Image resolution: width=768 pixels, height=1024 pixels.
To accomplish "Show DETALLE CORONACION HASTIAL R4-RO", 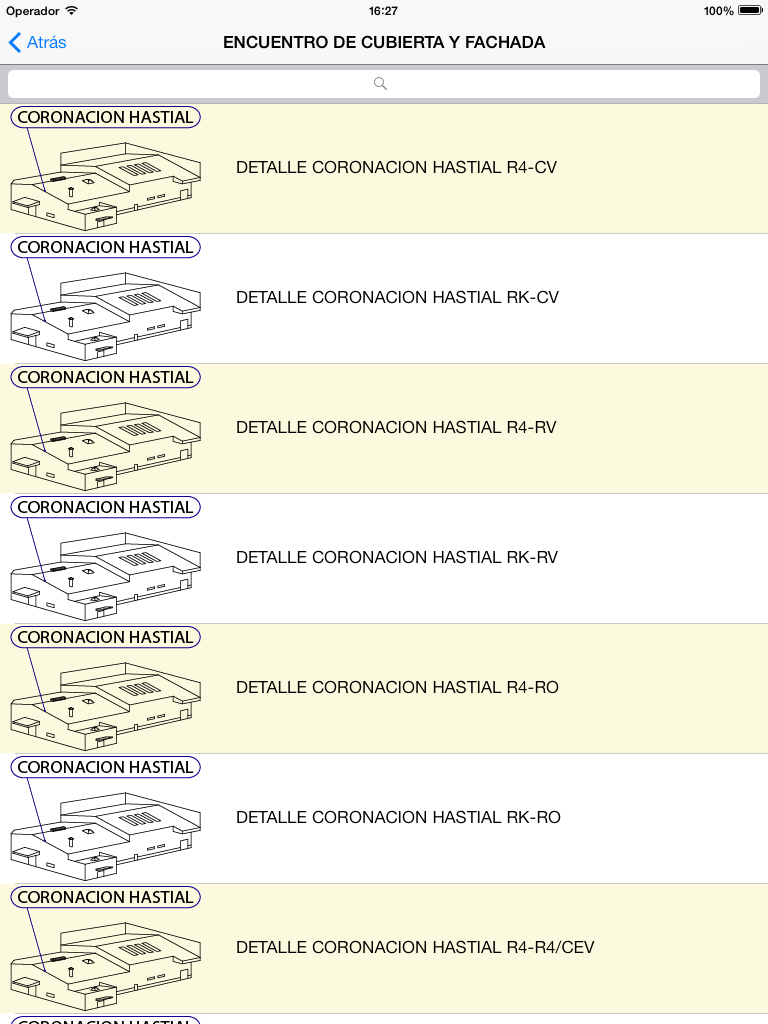I will click(x=396, y=688).
